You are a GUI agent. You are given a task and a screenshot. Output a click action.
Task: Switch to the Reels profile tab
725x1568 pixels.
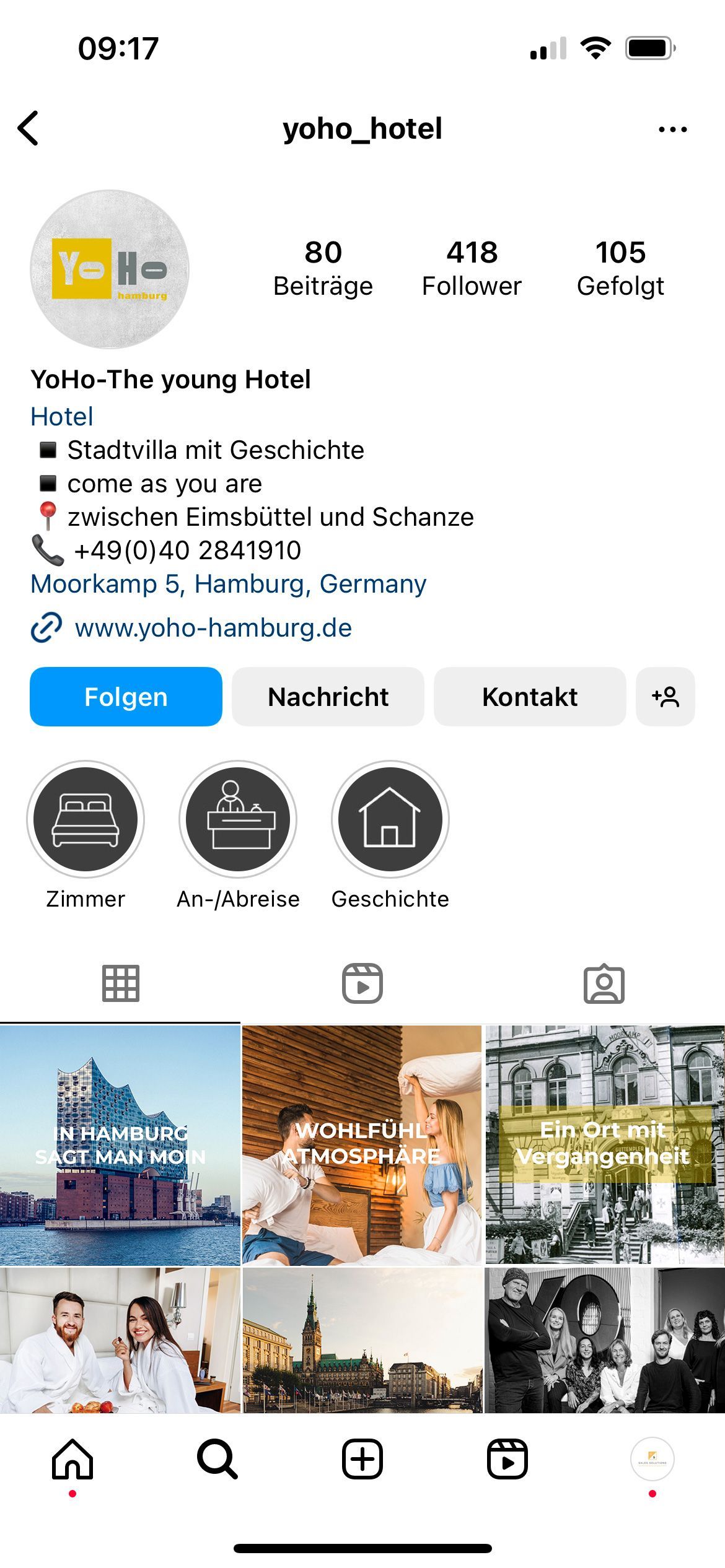click(362, 983)
